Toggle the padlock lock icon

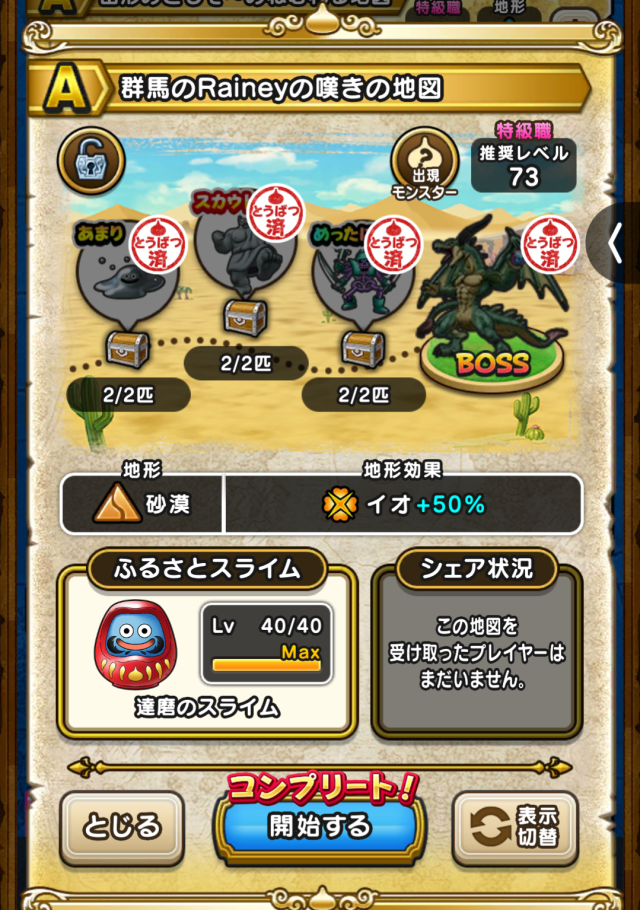click(x=91, y=158)
